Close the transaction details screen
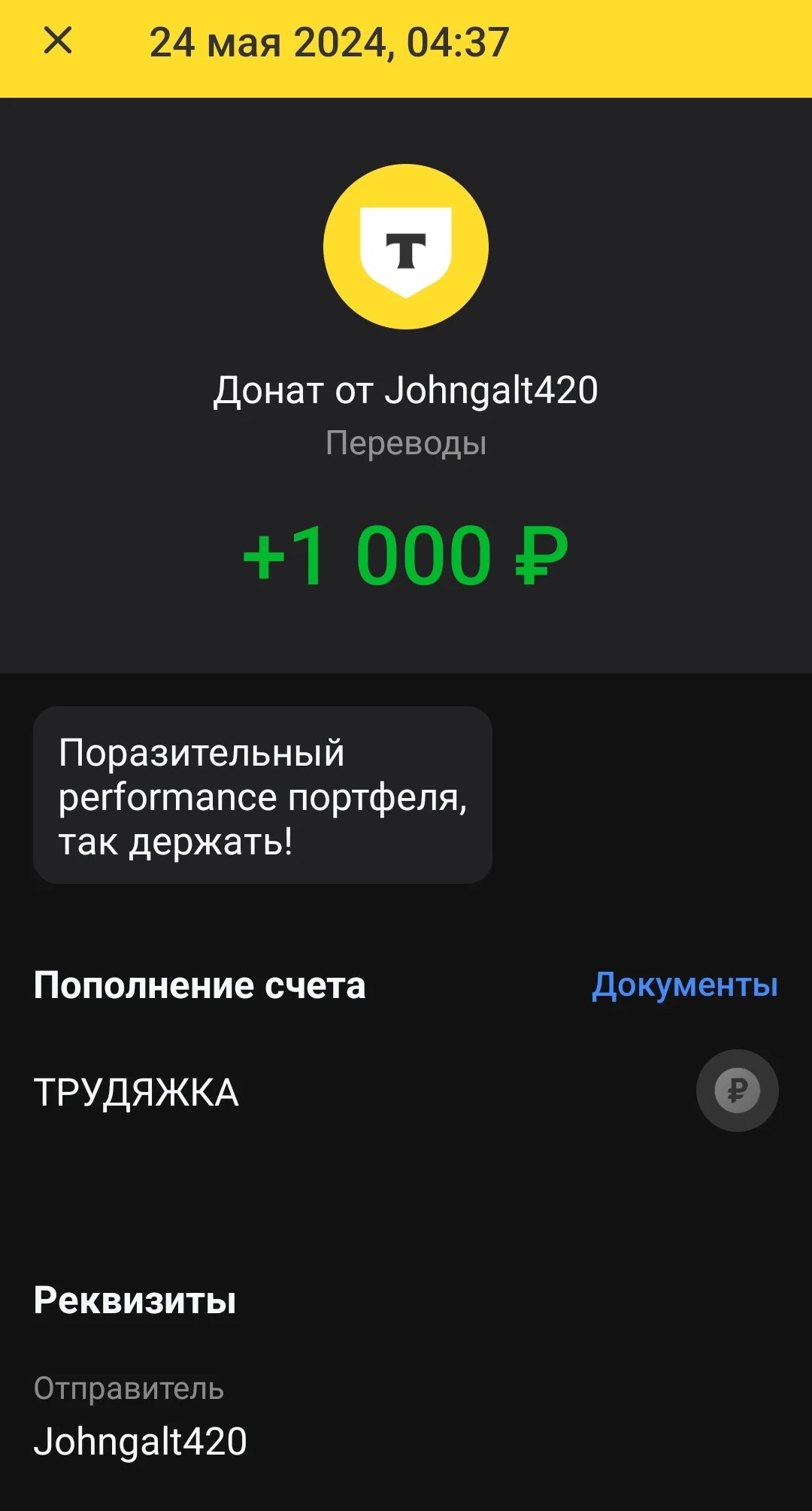Viewport: 812px width, 1511px height. (x=58, y=41)
